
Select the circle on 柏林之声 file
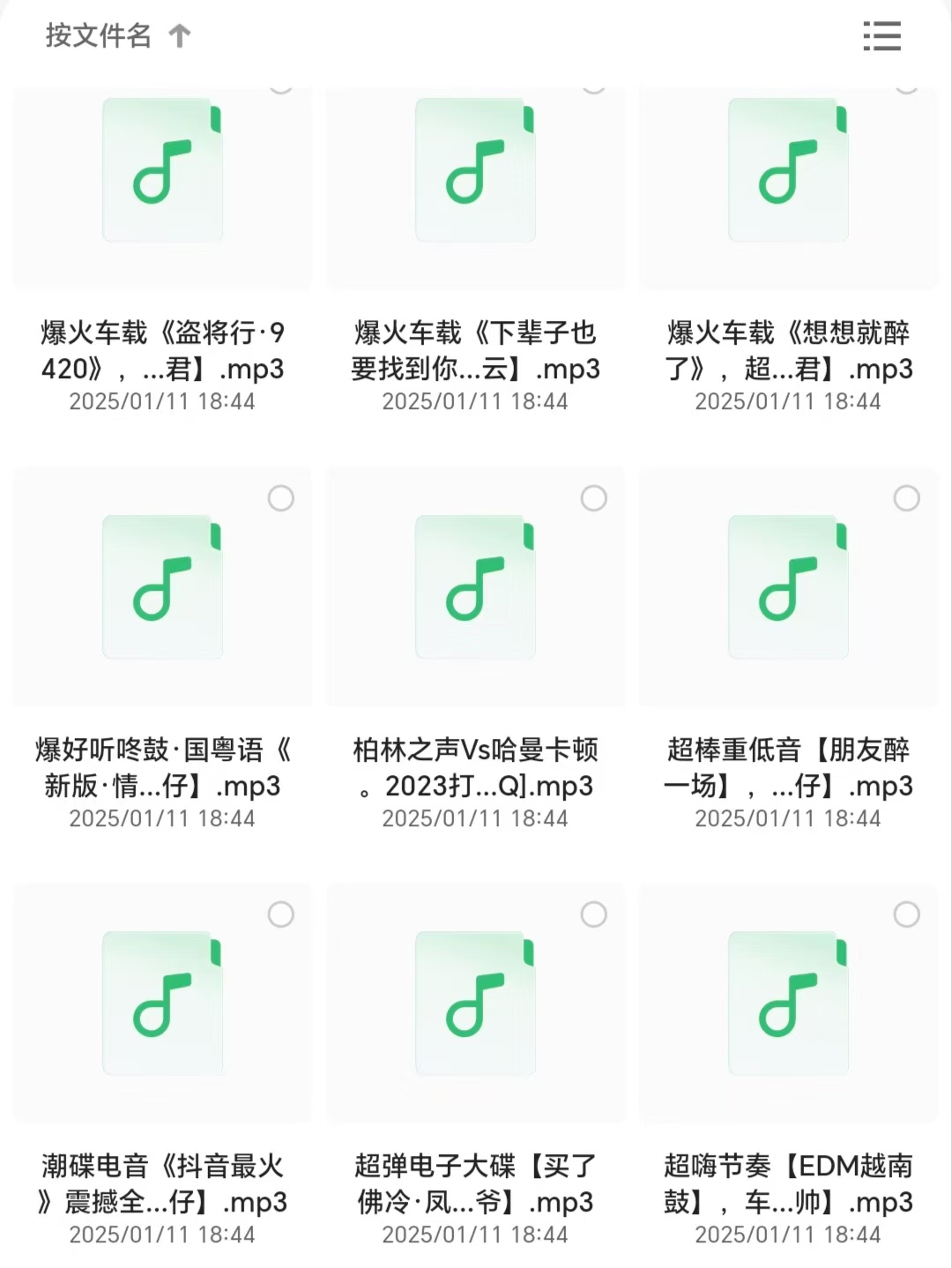(x=593, y=497)
